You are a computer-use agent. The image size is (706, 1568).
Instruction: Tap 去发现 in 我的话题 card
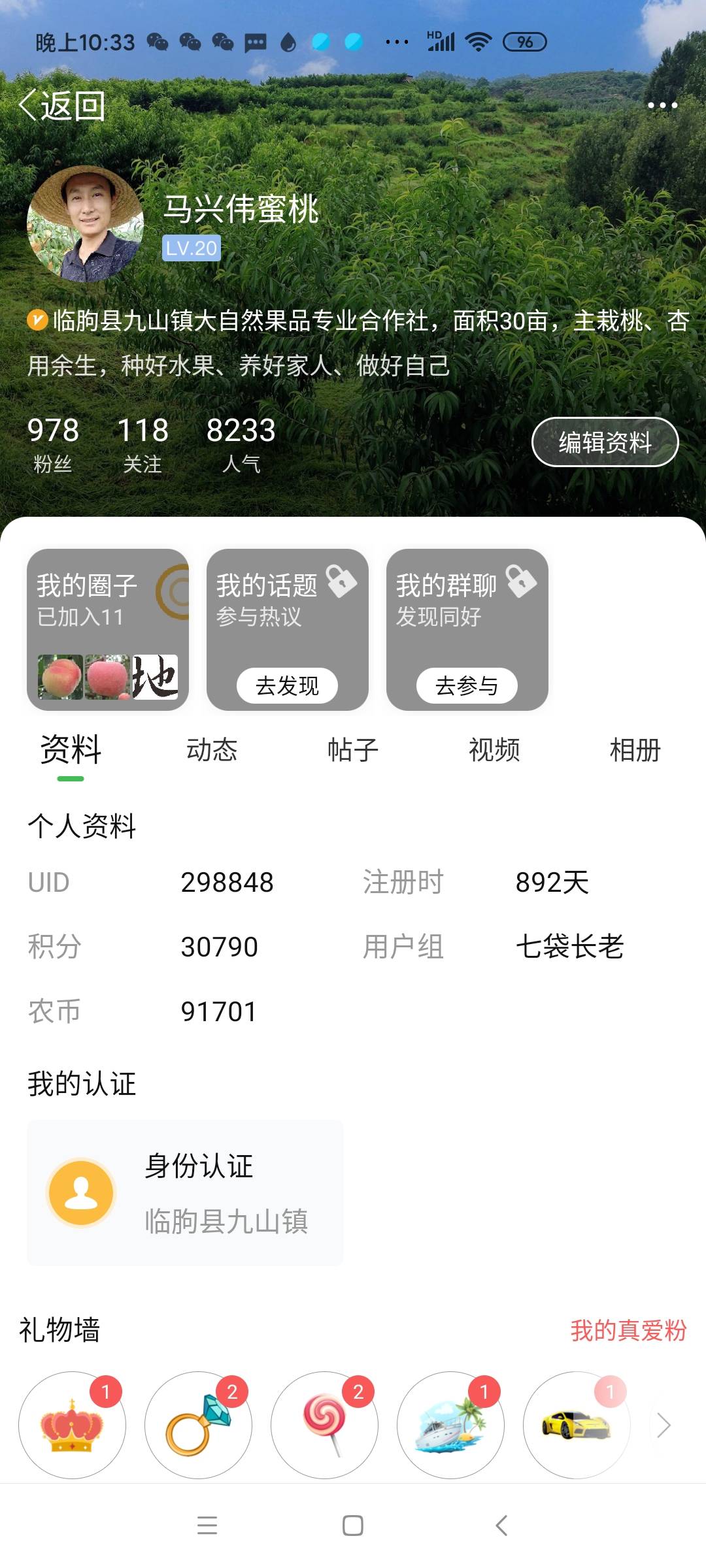pyautogui.click(x=287, y=686)
